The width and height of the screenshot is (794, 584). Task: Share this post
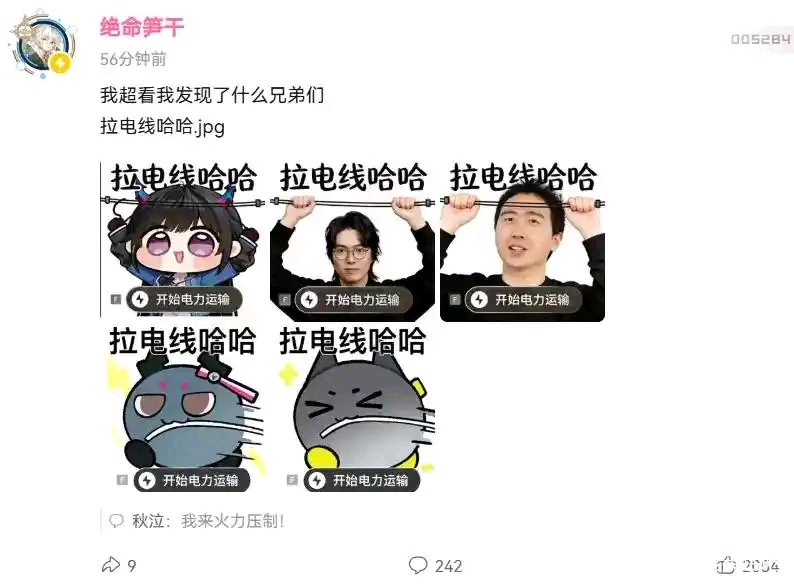[119, 565]
